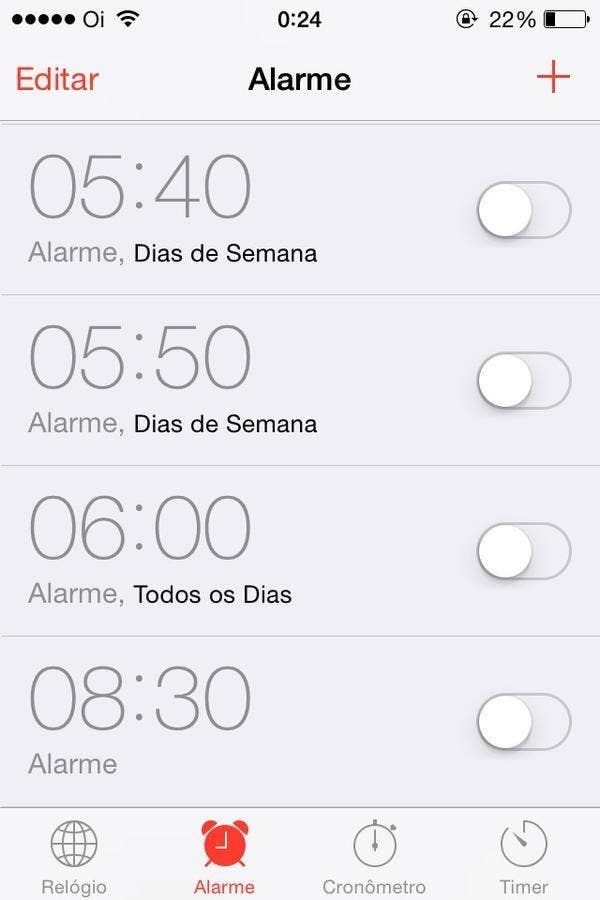Enable the 05:40 alarm switch
This screenshot has height=900, width=600.
(x=523, y=210)
